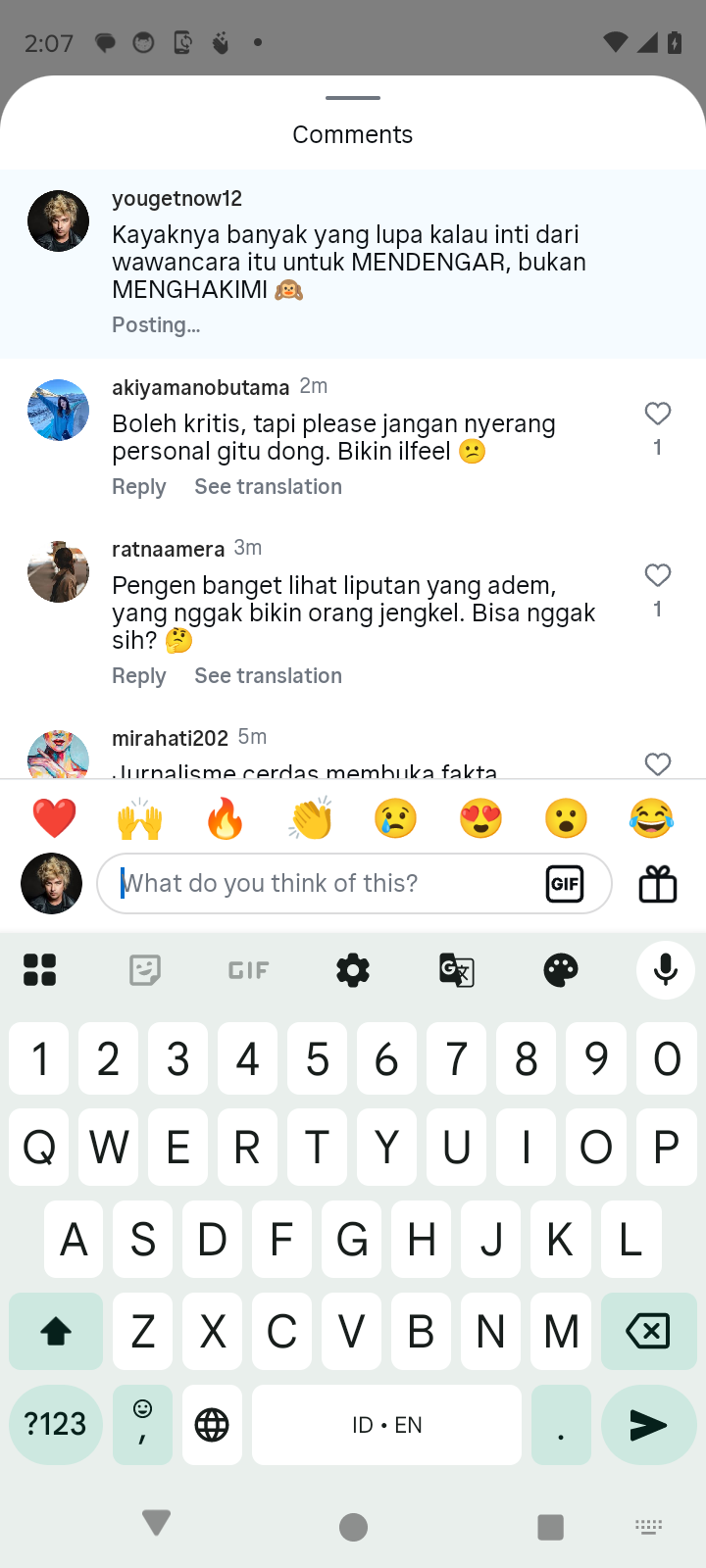The image size is (706, 1568).
Task: Open keyboard settings gear
Action: pyautogui.click(x=353, y=970)
